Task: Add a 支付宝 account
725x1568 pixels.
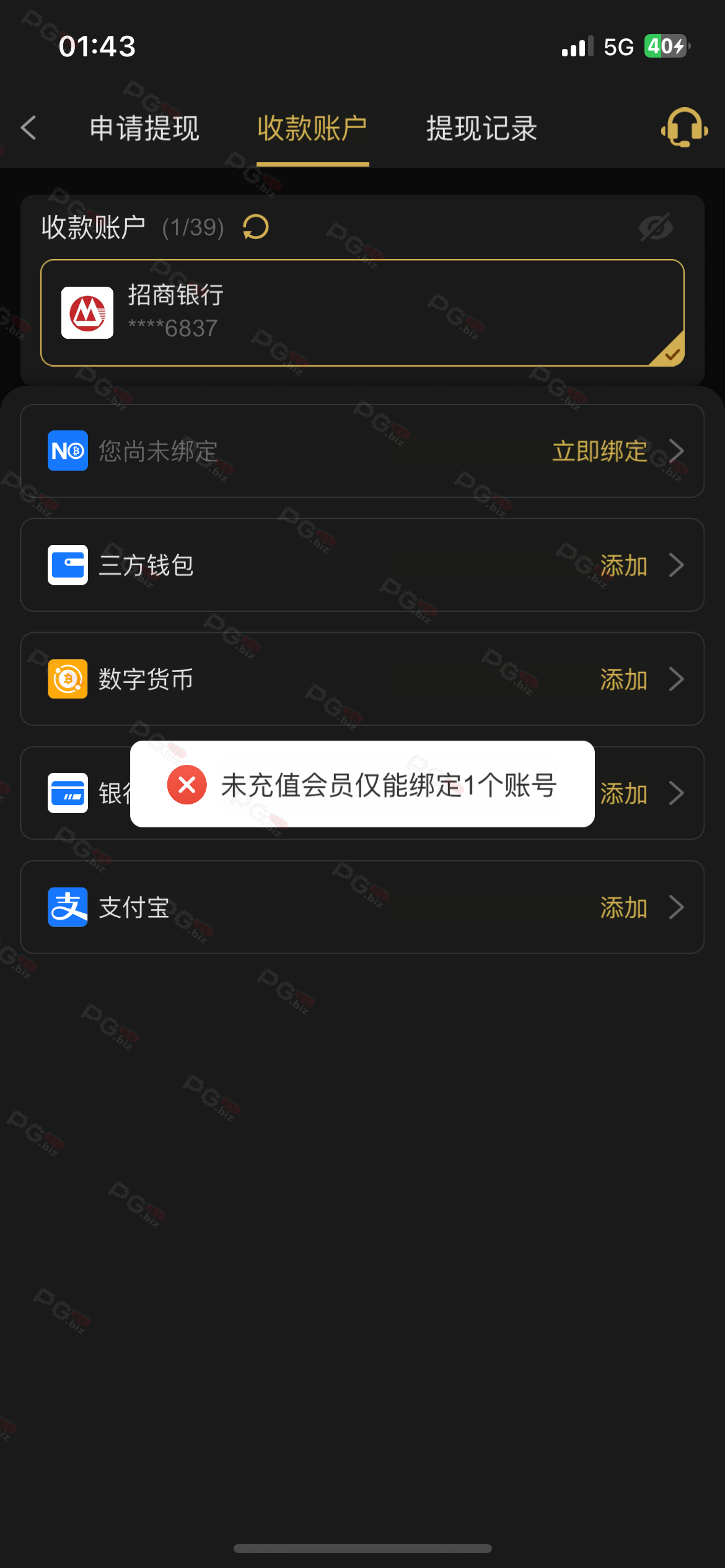Action: [623, 907]
